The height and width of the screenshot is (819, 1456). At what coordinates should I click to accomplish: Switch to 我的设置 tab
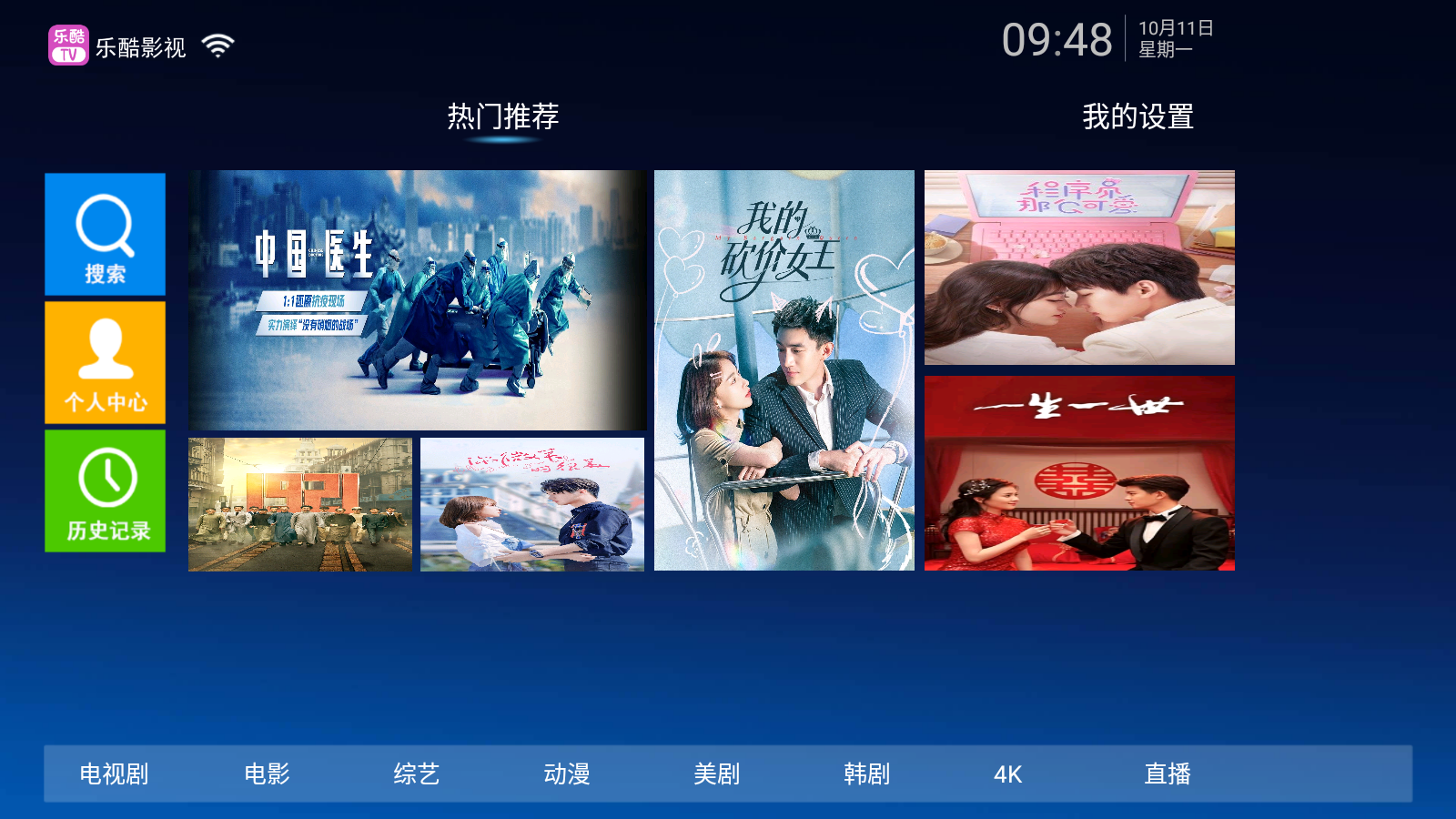[x=1137, y=116]
